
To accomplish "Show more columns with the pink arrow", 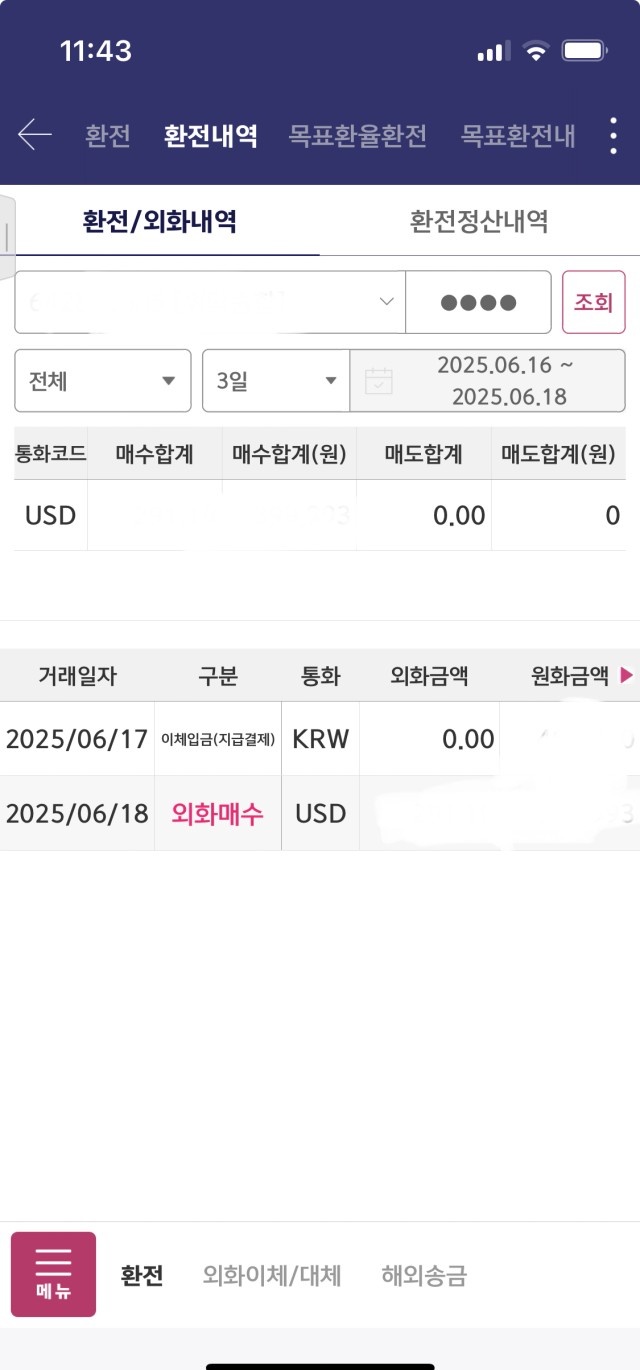I will point(627,676).
